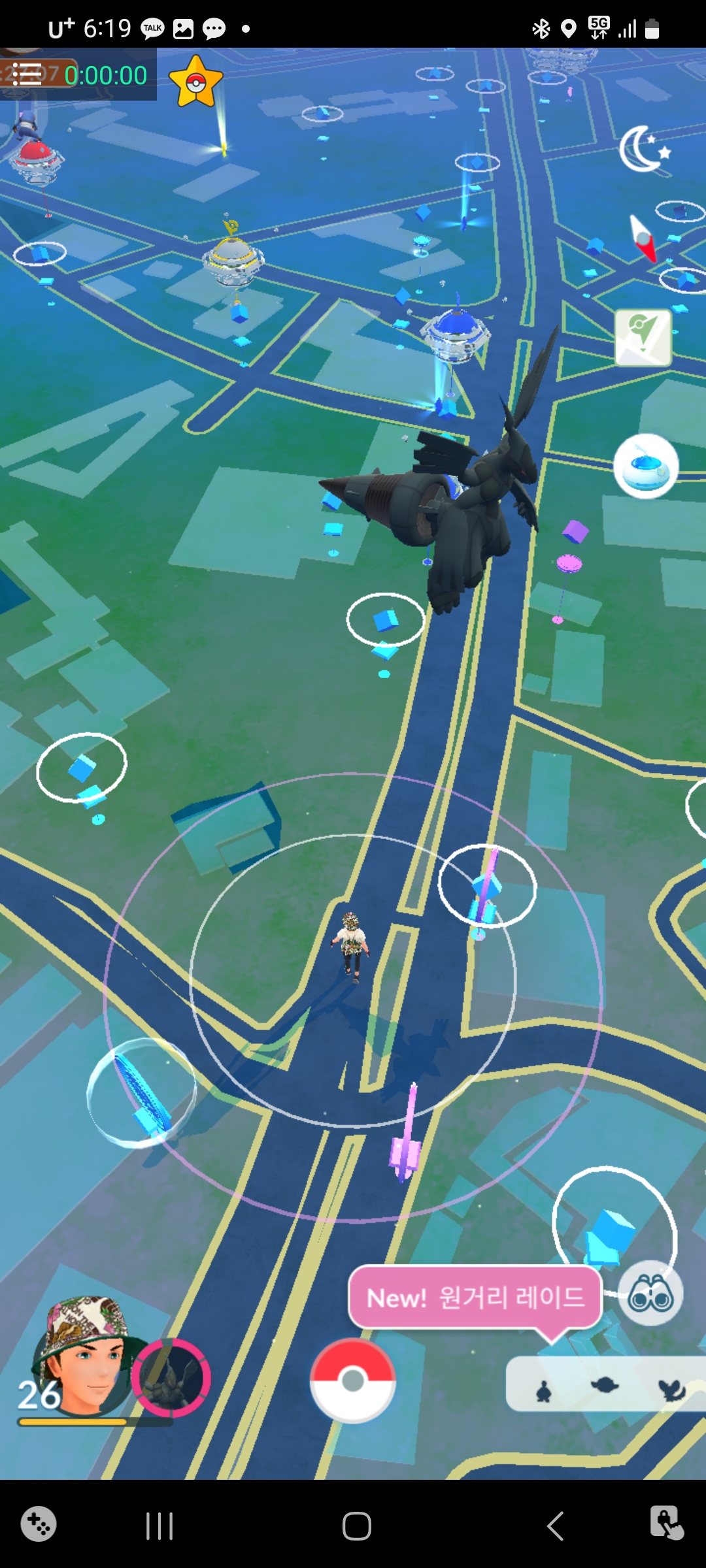Open the active incense item icon
706x1568 pixels.
click(x=645, y=466)
